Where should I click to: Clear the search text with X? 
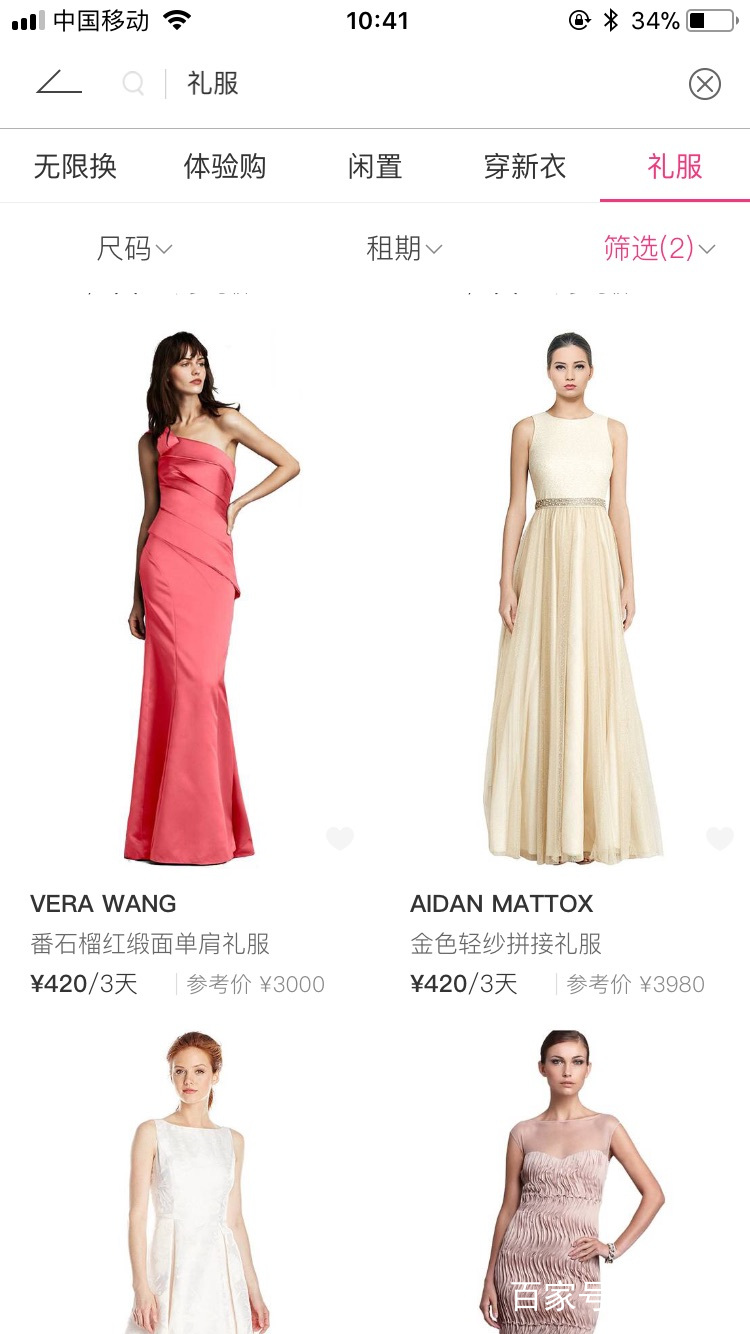pyautogui.click(x=704, y=84)
